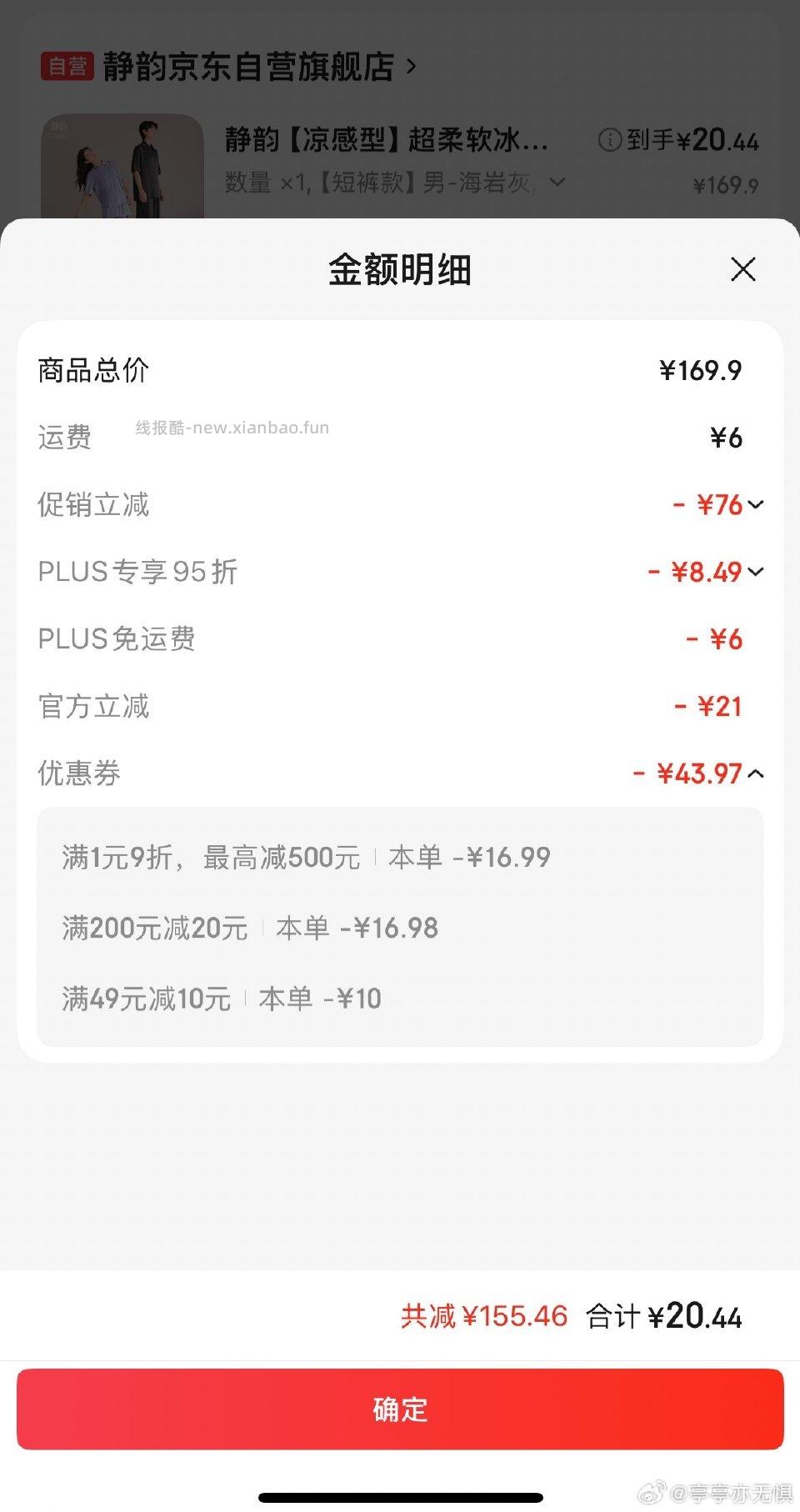
Task: Close the 金额明细 panel with the X
Action: pyautogui.click(x=742, y=270)
